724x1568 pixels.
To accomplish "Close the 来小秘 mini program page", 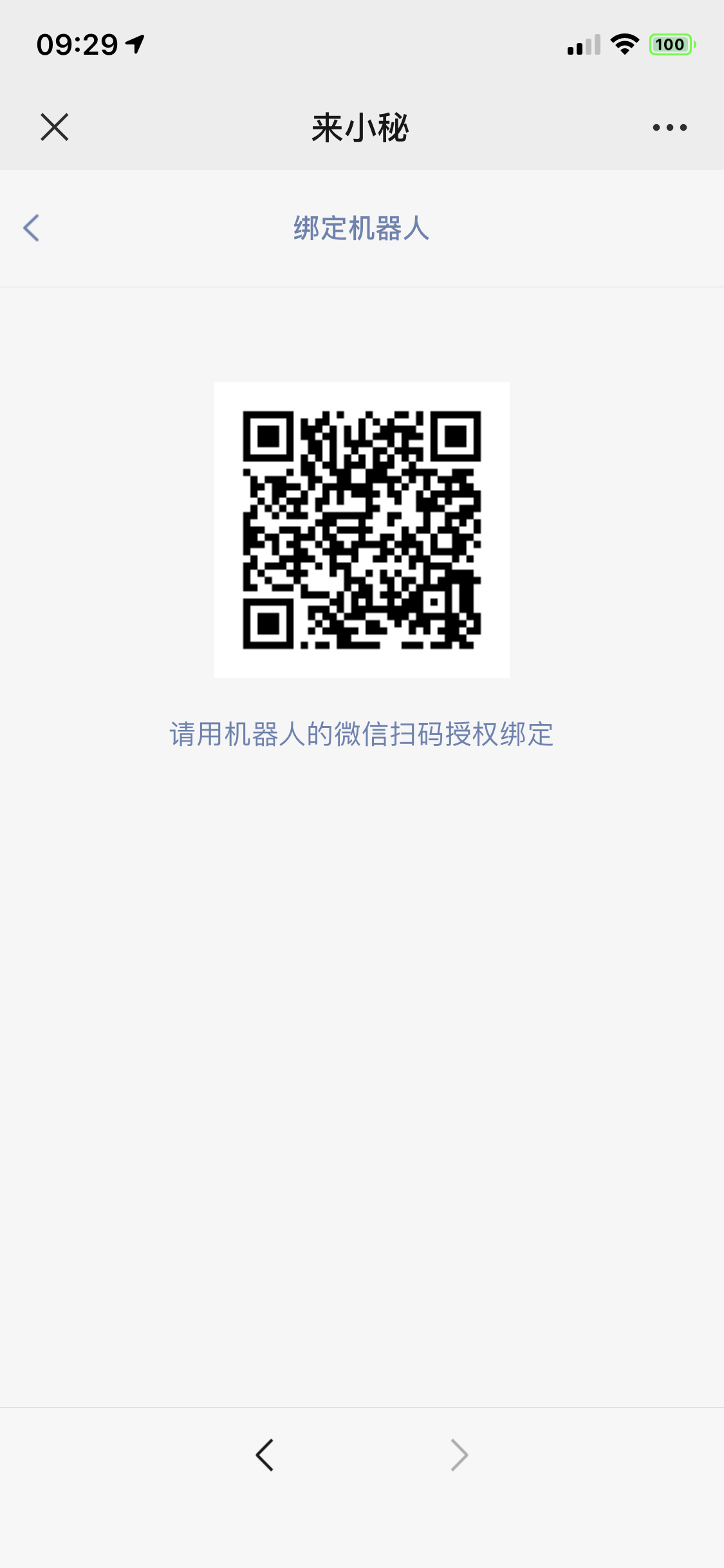I will (55, 127).
